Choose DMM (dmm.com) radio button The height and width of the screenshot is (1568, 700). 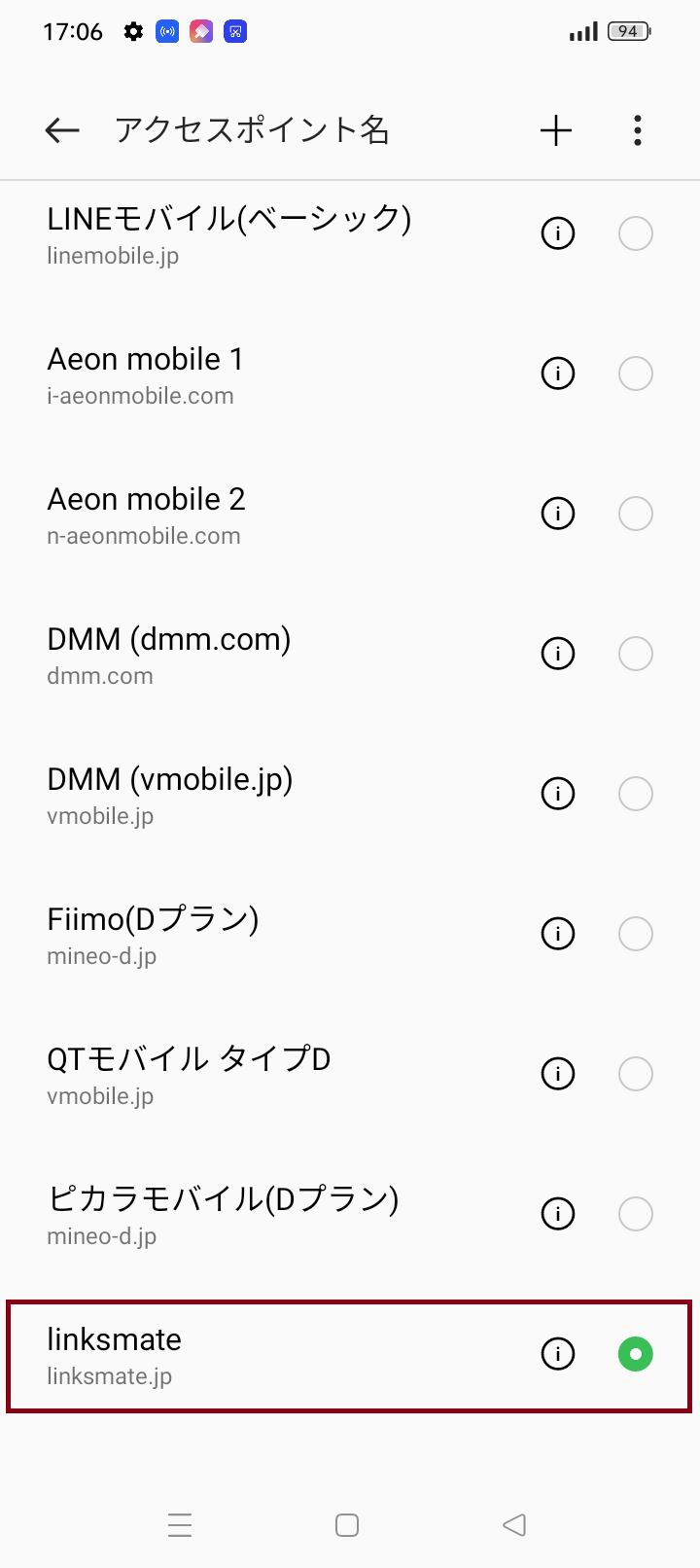[x=635, y=653]
